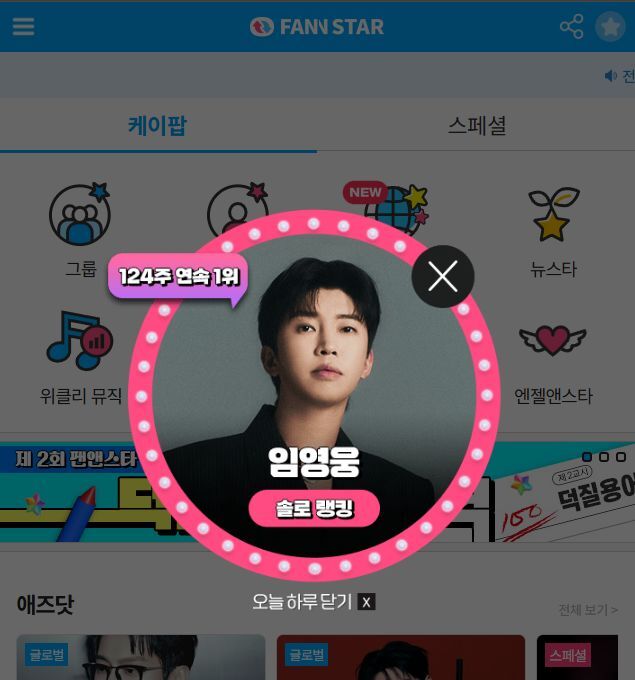Image resolution: width=635 pixels, height=680 pixels.
Task: Open the 솔로 랭킹 button
Action: coord(314,509)
